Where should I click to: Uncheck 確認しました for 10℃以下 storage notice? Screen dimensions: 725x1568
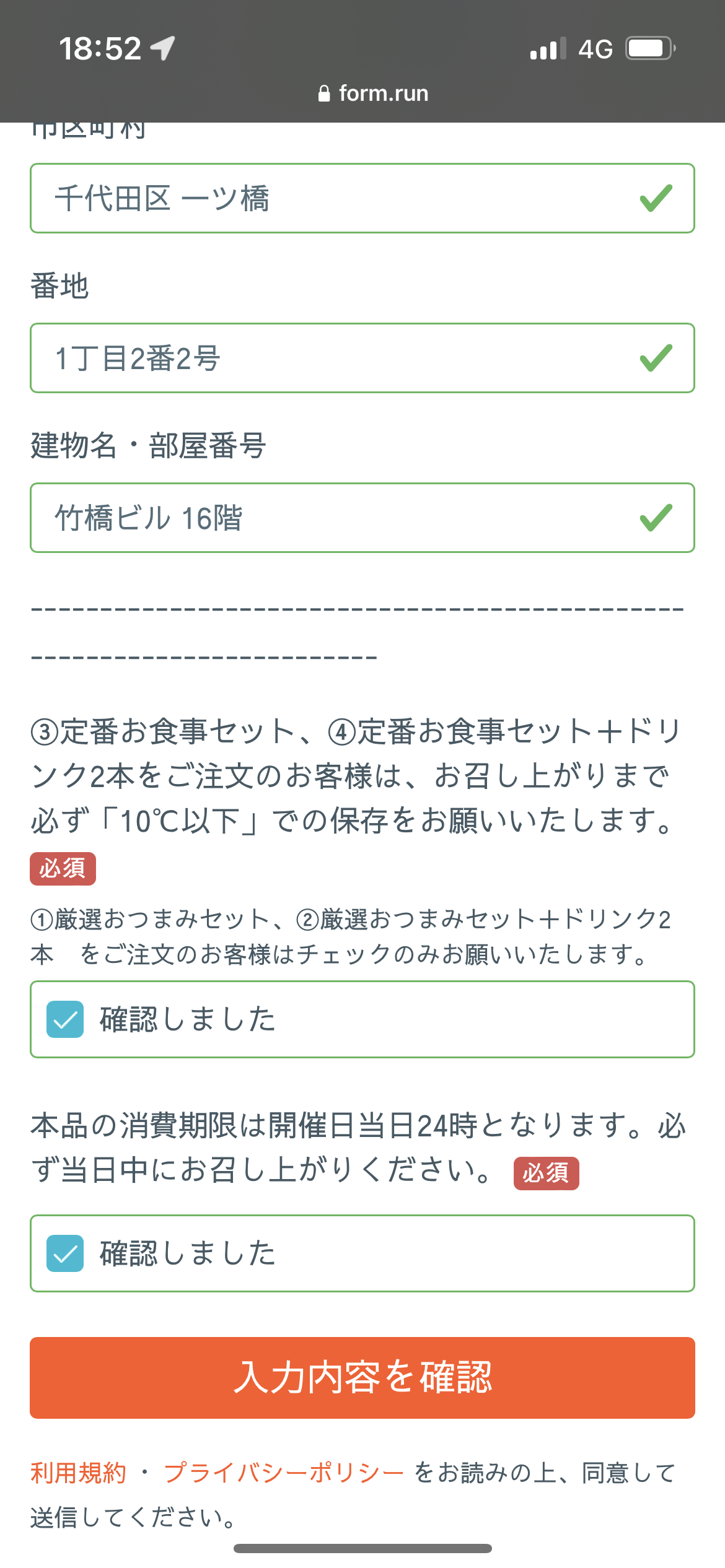click(x=65, y=1019)
